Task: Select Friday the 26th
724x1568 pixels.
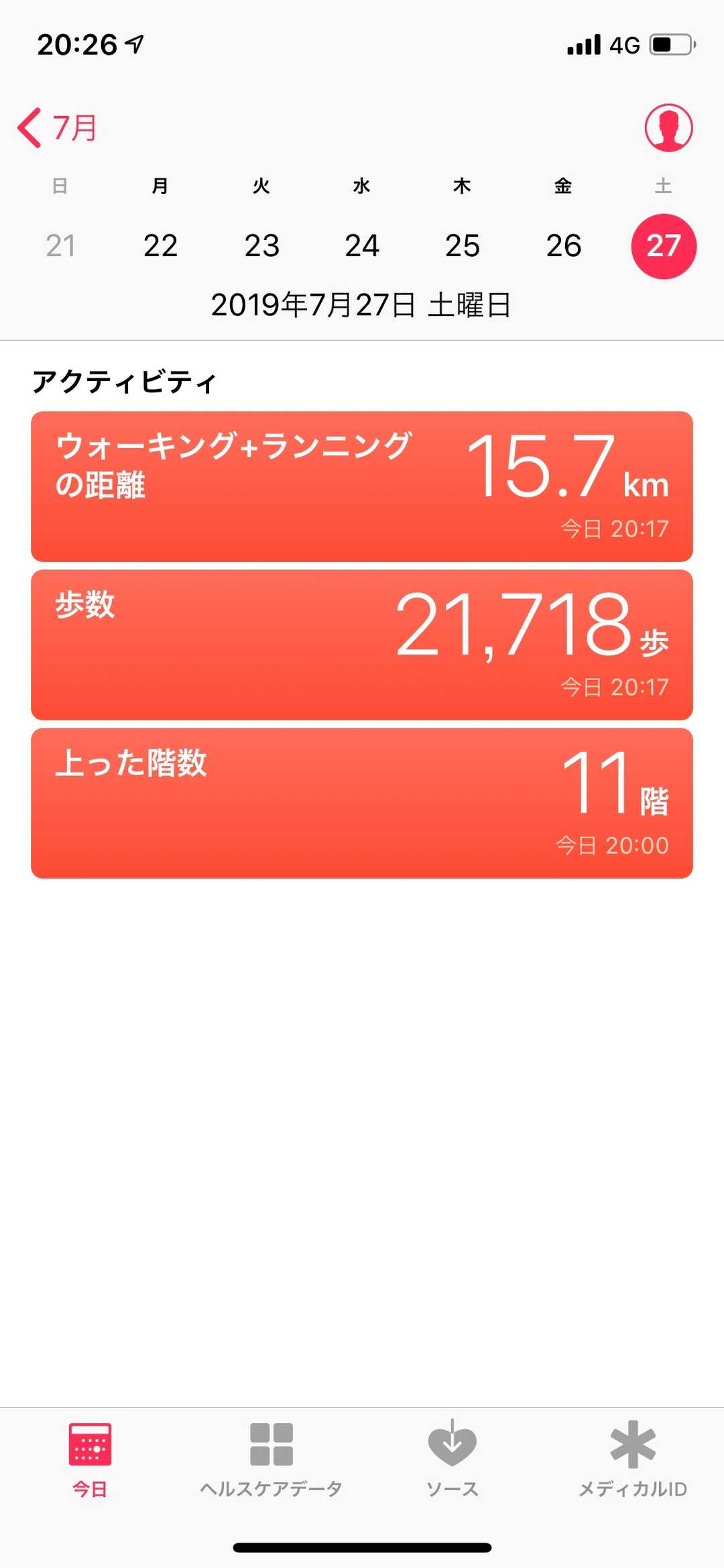Action: 563,245
